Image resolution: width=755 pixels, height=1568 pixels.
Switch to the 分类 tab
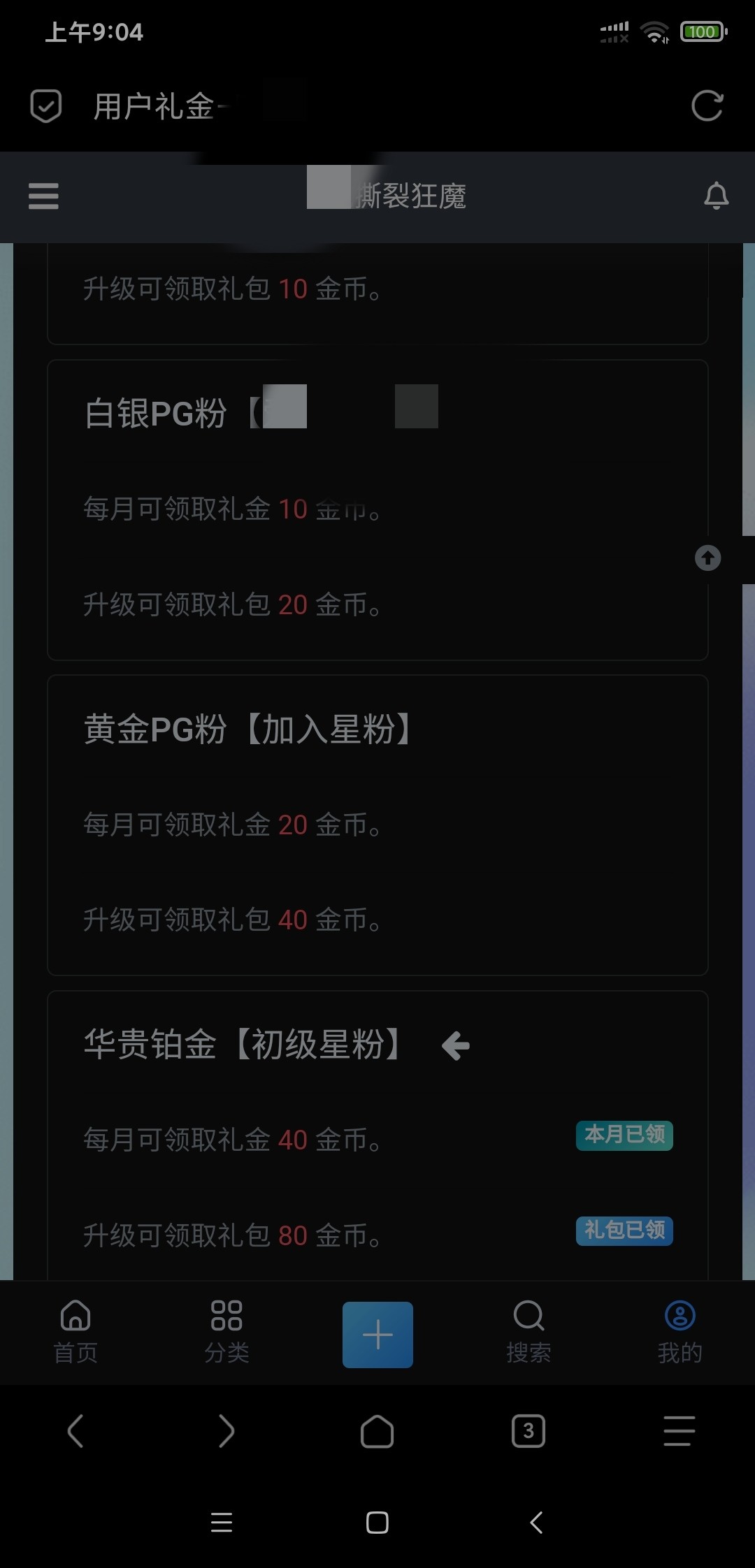tap(226, 1332)
